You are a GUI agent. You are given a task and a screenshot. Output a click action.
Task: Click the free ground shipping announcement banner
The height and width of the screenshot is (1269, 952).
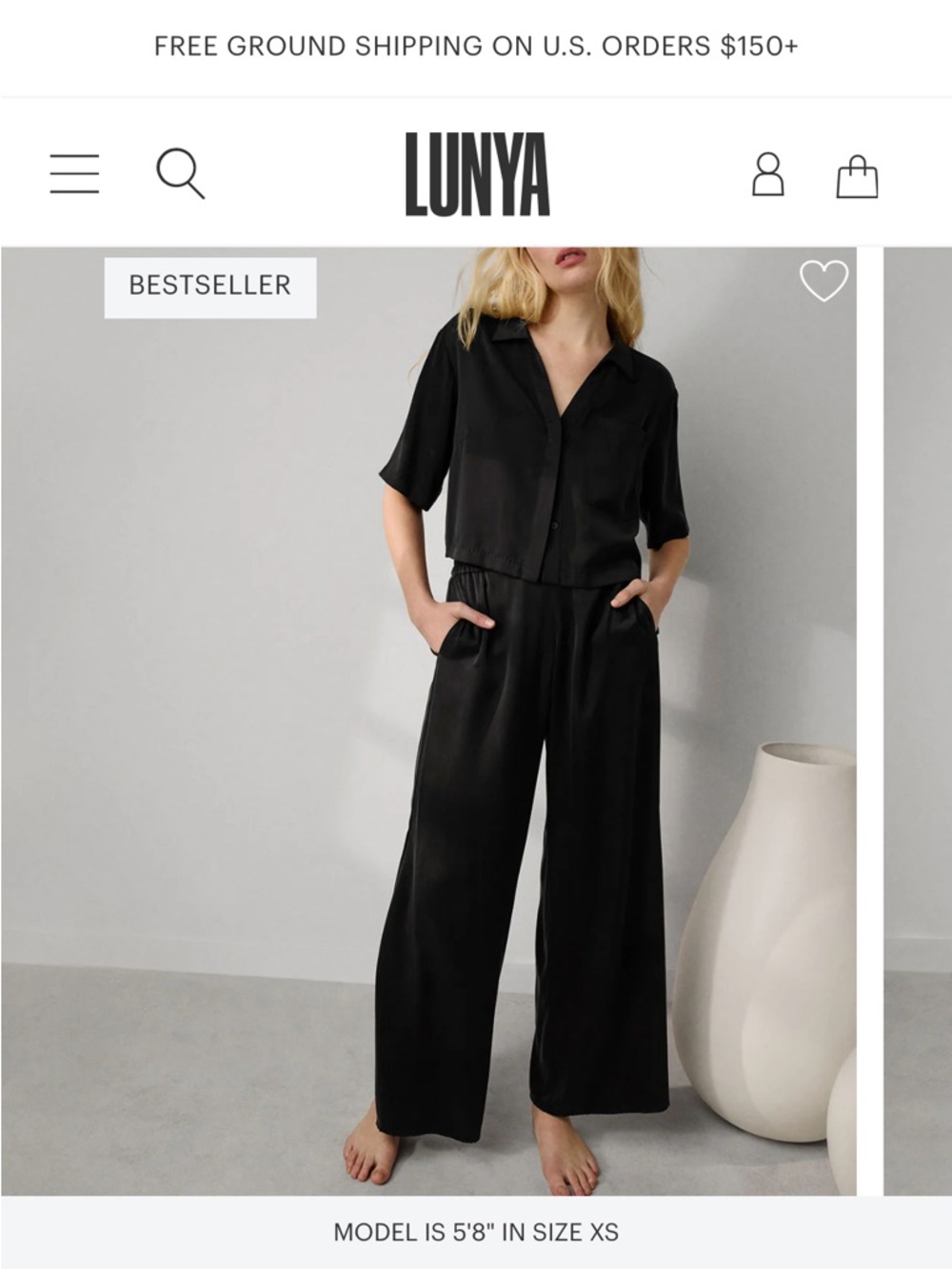476,43
